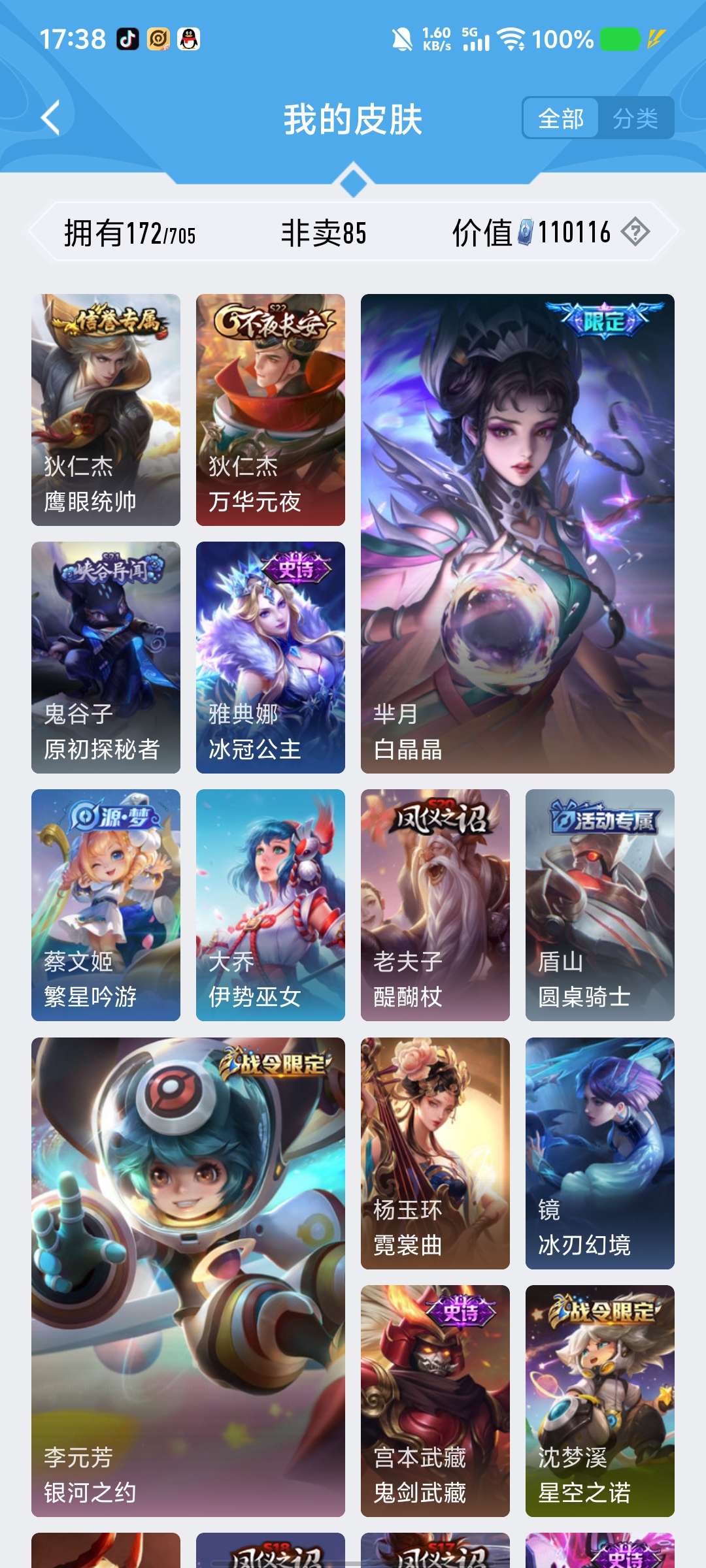Select the 蔡文姬 繁星吟游 skin

click(106, 905)
